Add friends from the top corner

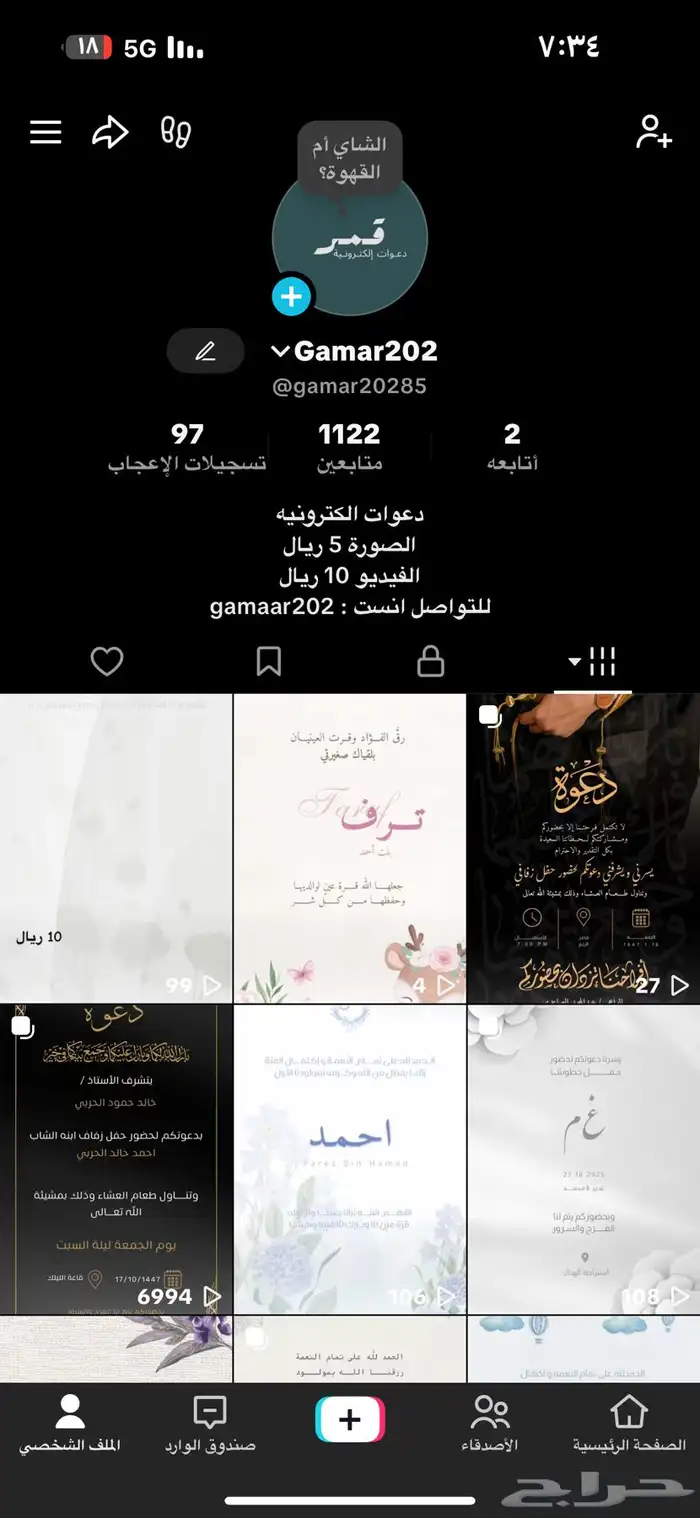pos(654,131)
